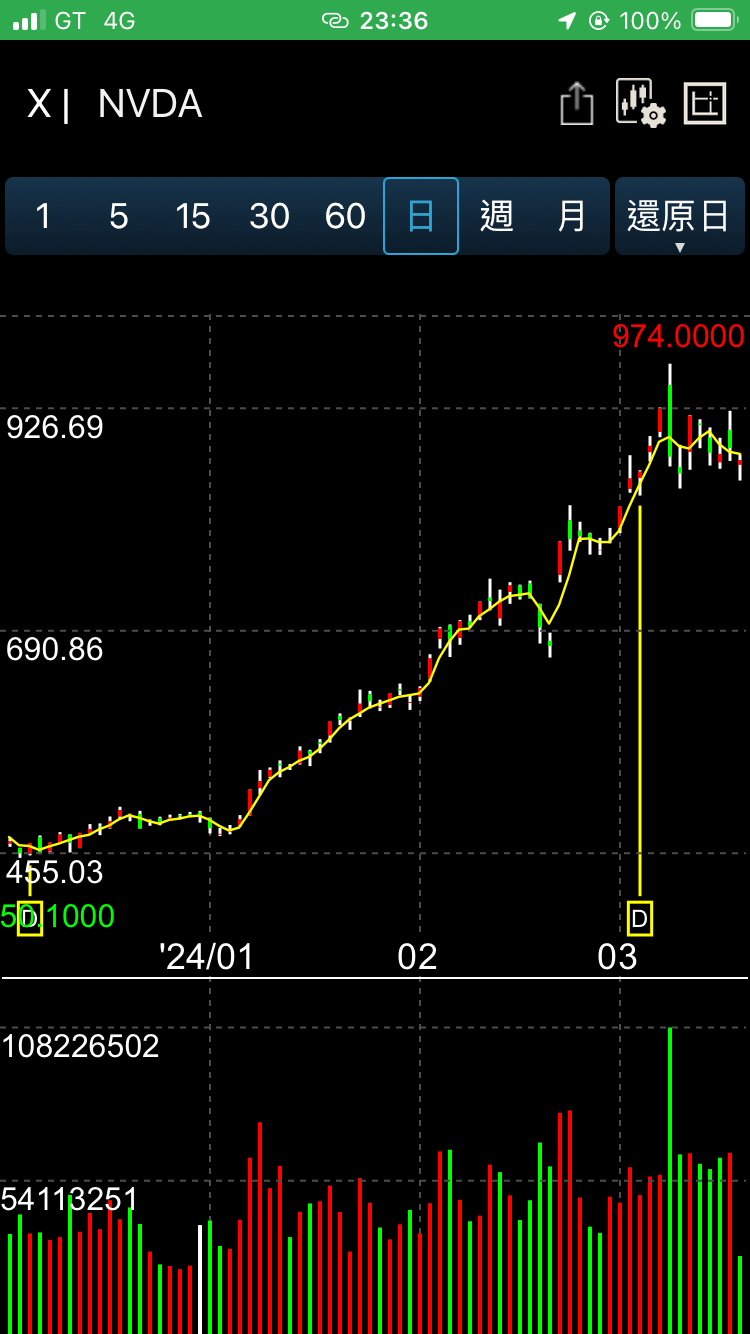This screenshot has height=1334, width=750.
Task: Select the 15-minute interval
Action: point(193,216)
